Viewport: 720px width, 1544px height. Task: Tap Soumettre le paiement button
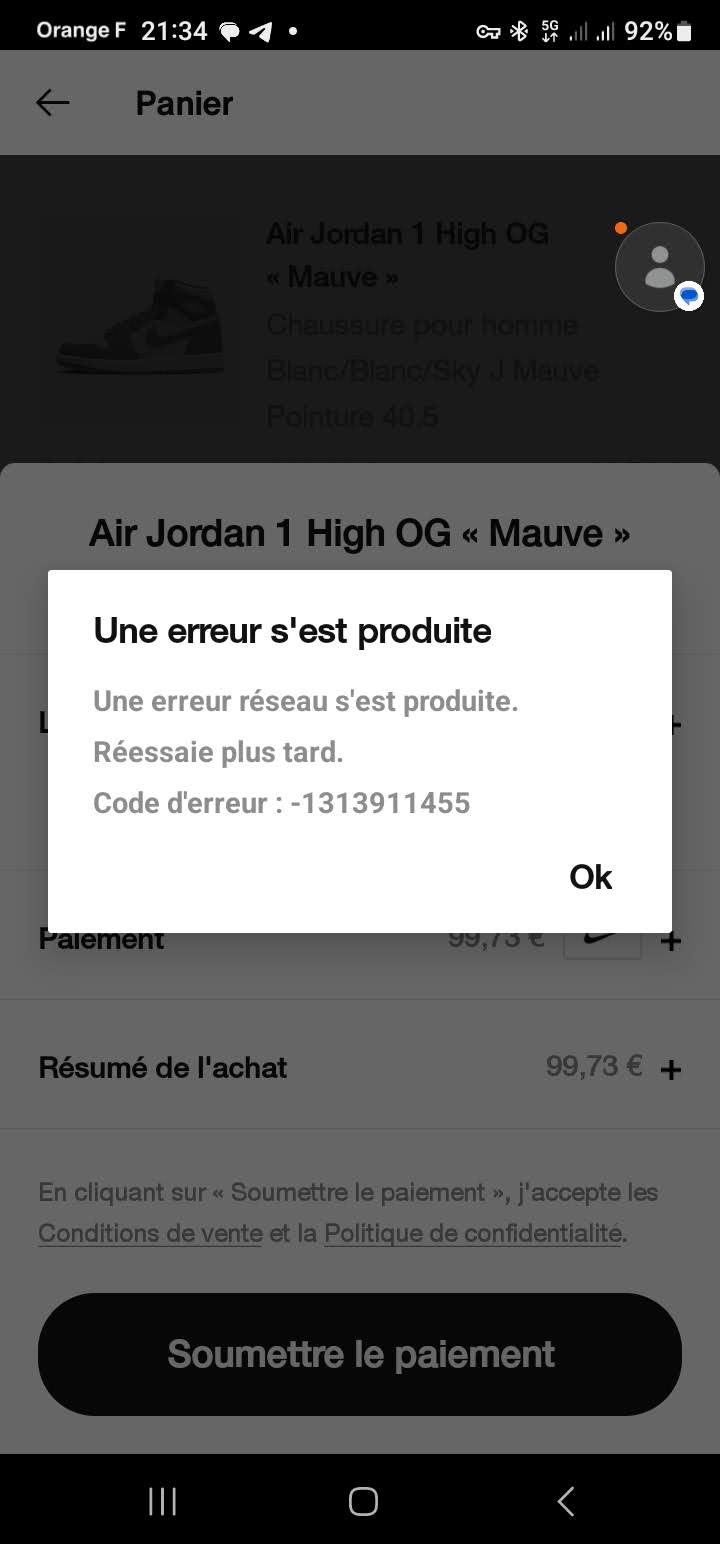tap(360, 1354)
